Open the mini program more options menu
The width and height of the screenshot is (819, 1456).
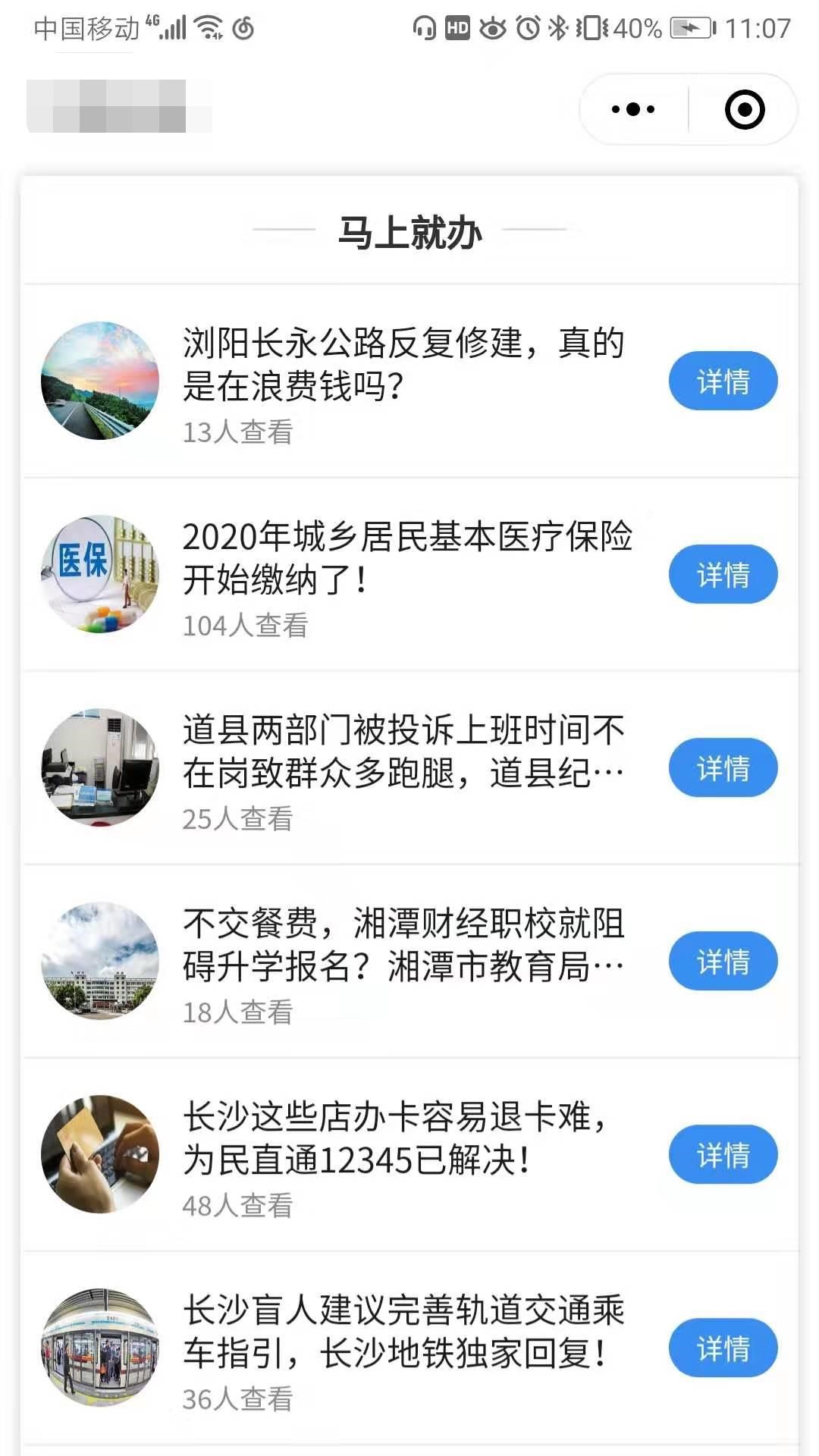[x=633, y=109]
